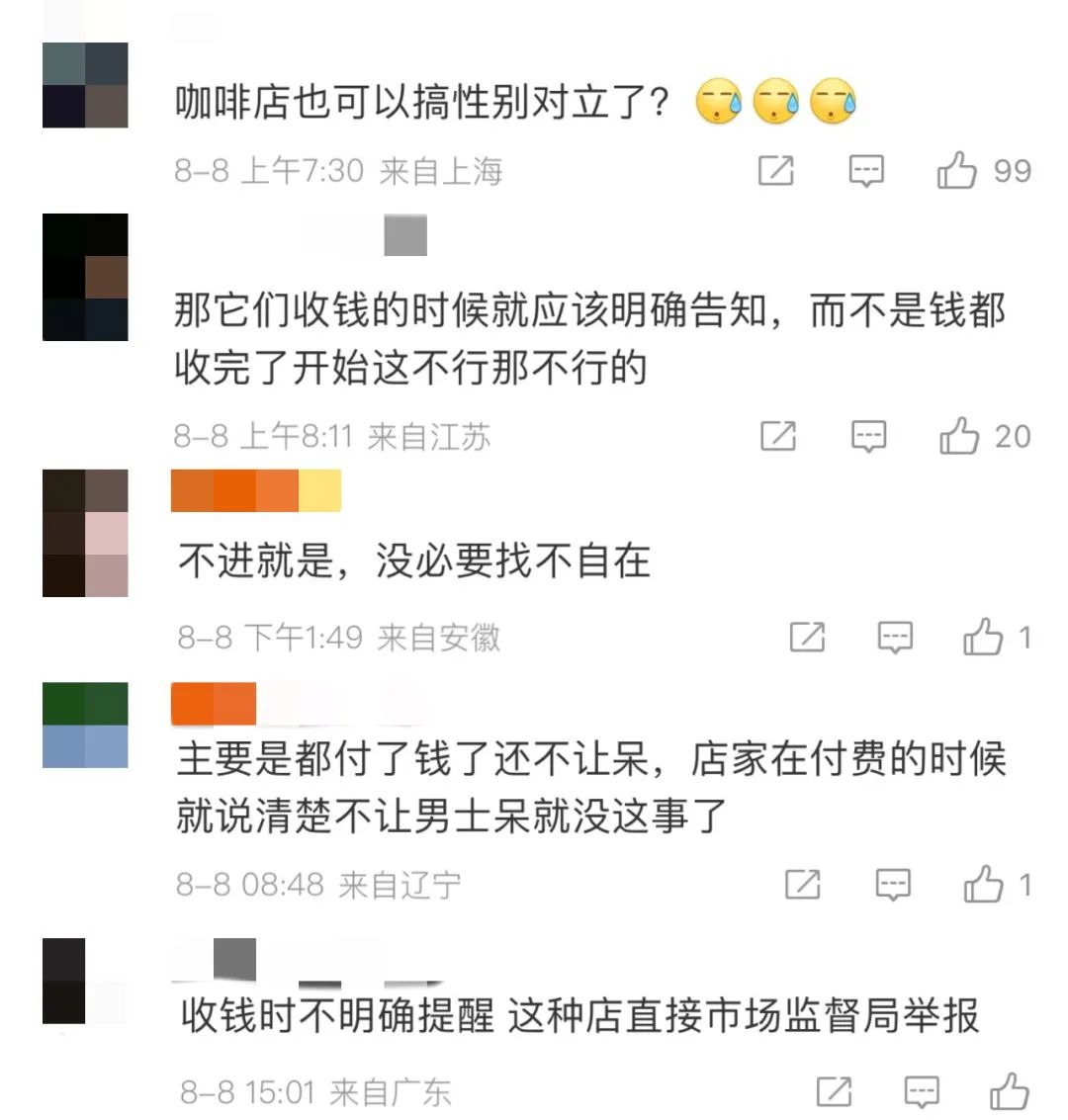
Task: Like the comment posted from 辽宁
Action: point(983,884)
